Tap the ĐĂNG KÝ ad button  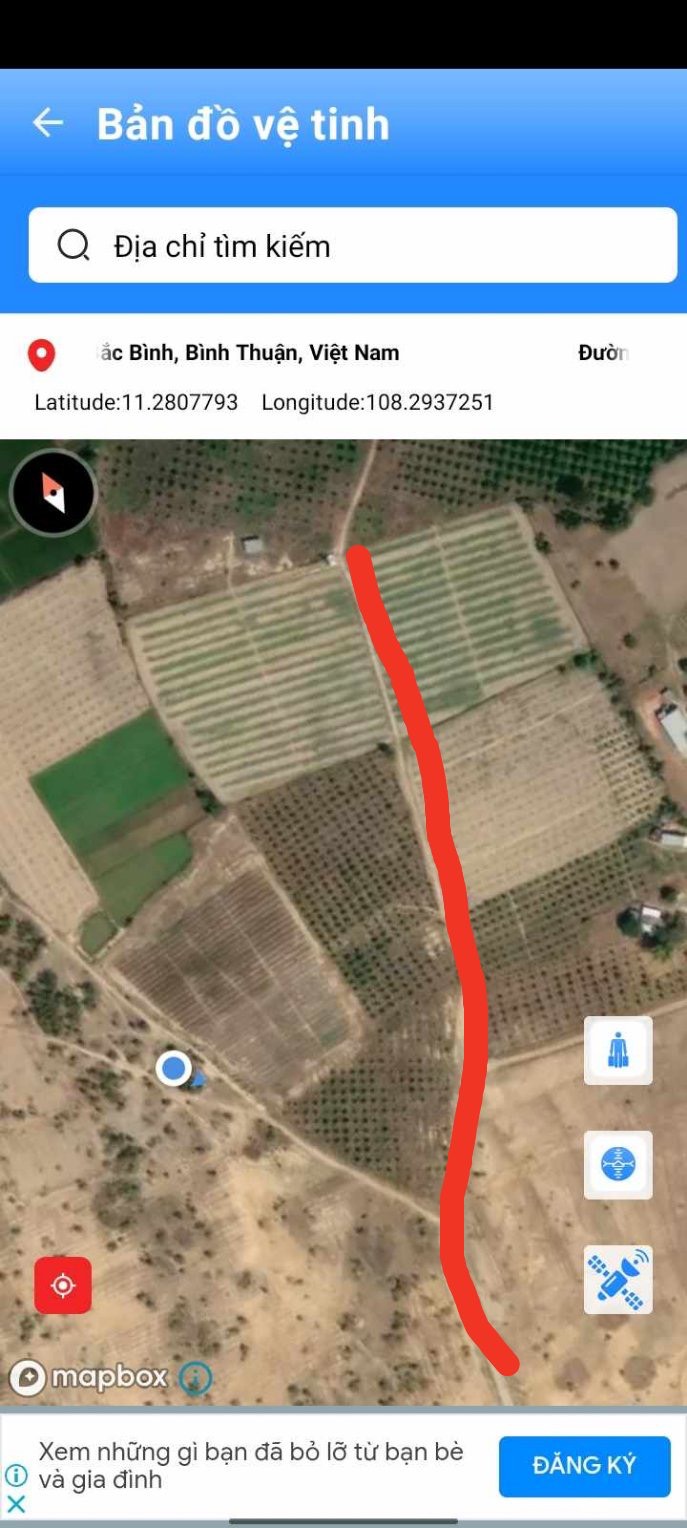point(584,1466)
